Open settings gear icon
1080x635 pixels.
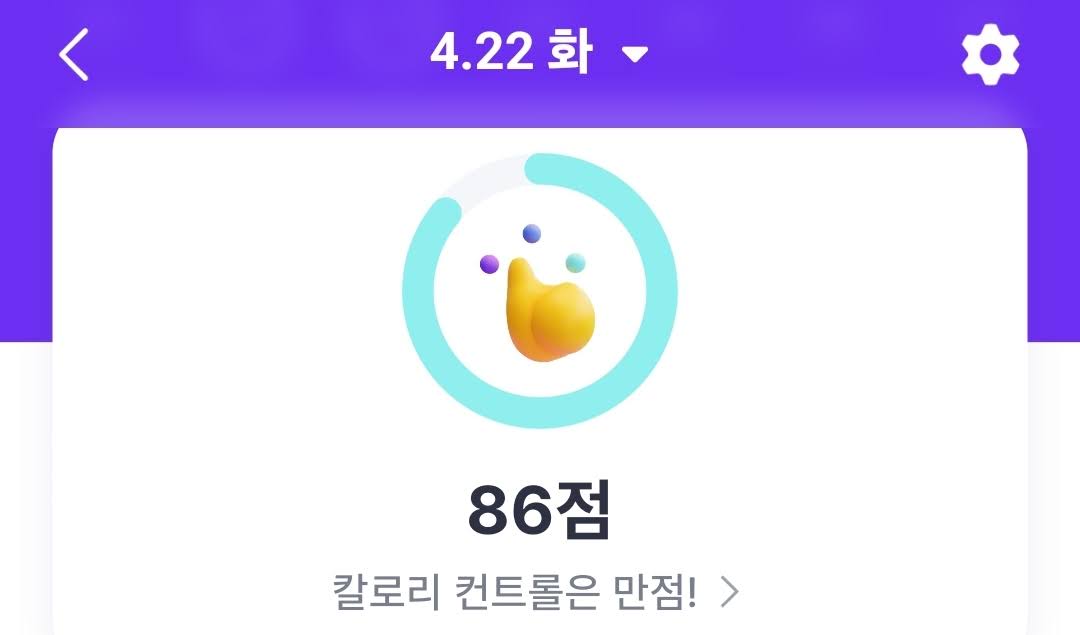[990, 55]
